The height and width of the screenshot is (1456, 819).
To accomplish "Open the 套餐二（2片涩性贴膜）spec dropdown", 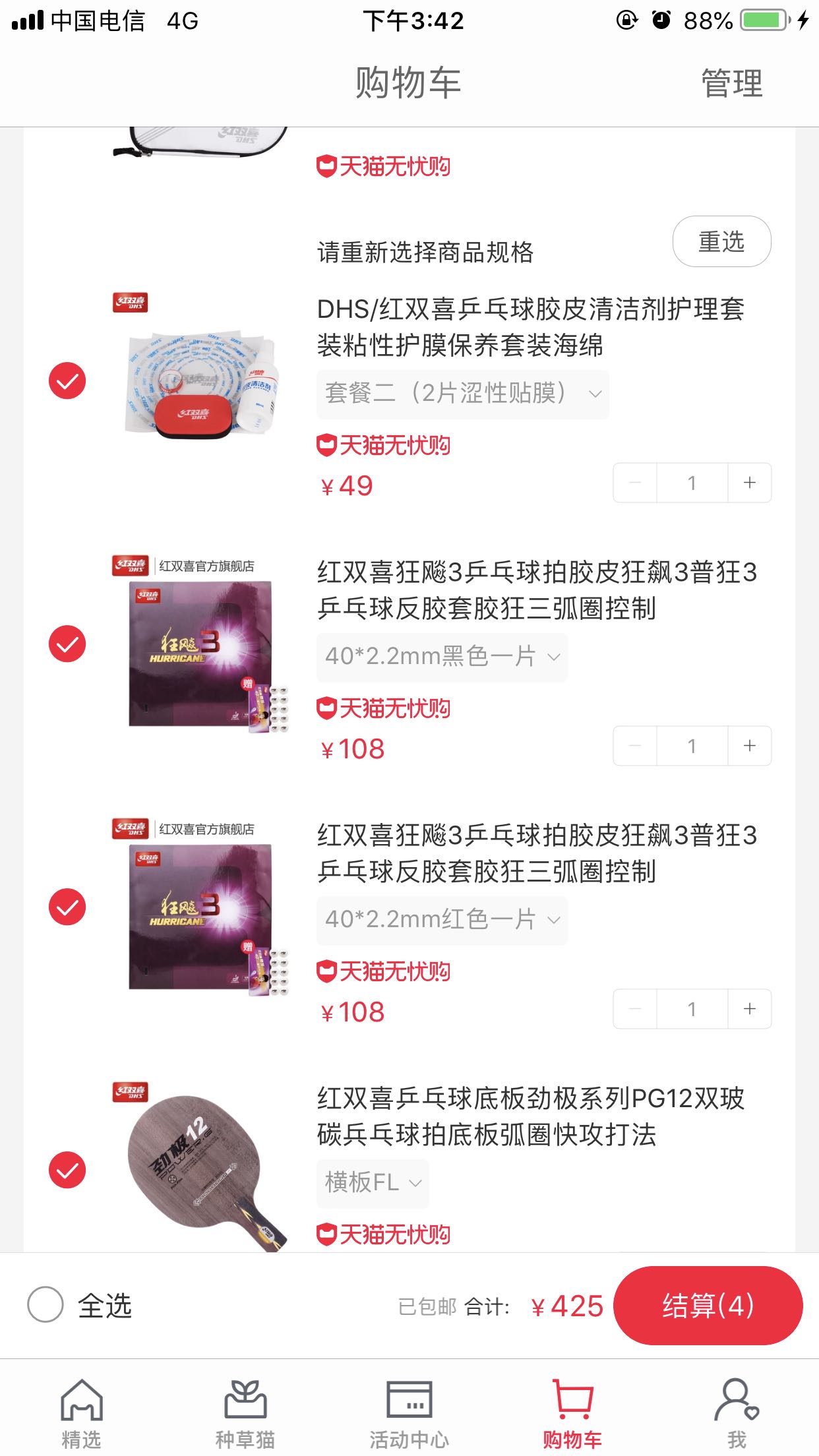I will [462, 394].
